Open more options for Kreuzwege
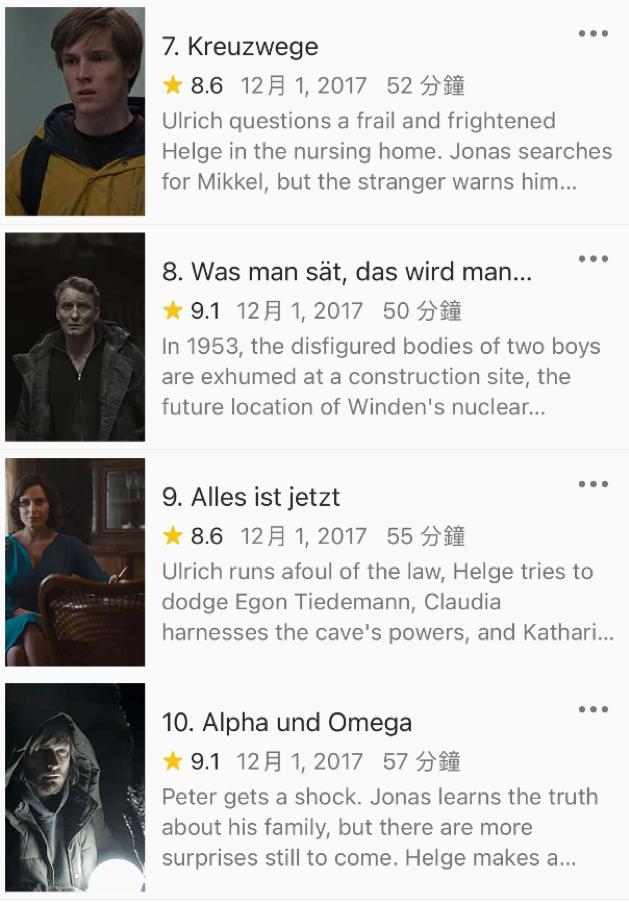The height and width of the screenshot is (902, 629). pos(593,34)
